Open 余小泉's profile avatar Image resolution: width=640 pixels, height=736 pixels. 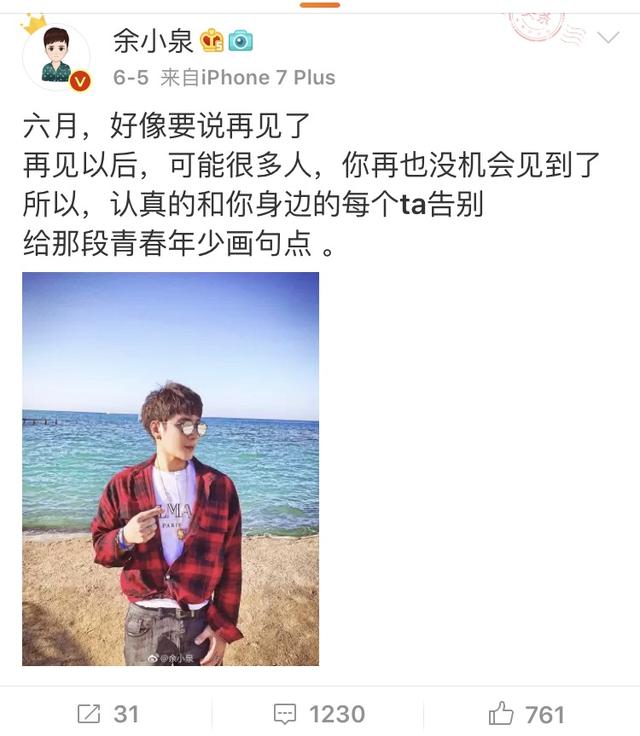(56, 57)
